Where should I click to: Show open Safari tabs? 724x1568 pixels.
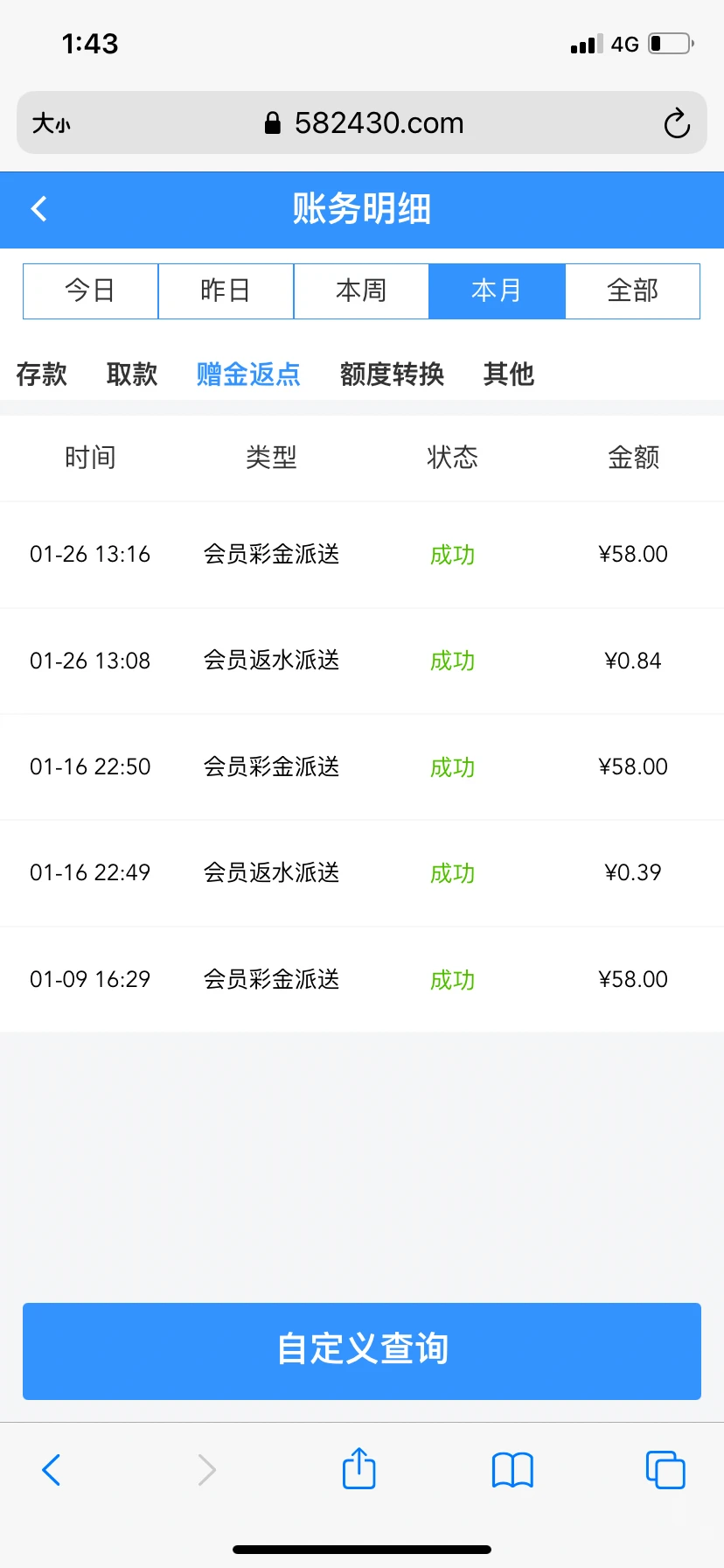(x=665, y=1470)
